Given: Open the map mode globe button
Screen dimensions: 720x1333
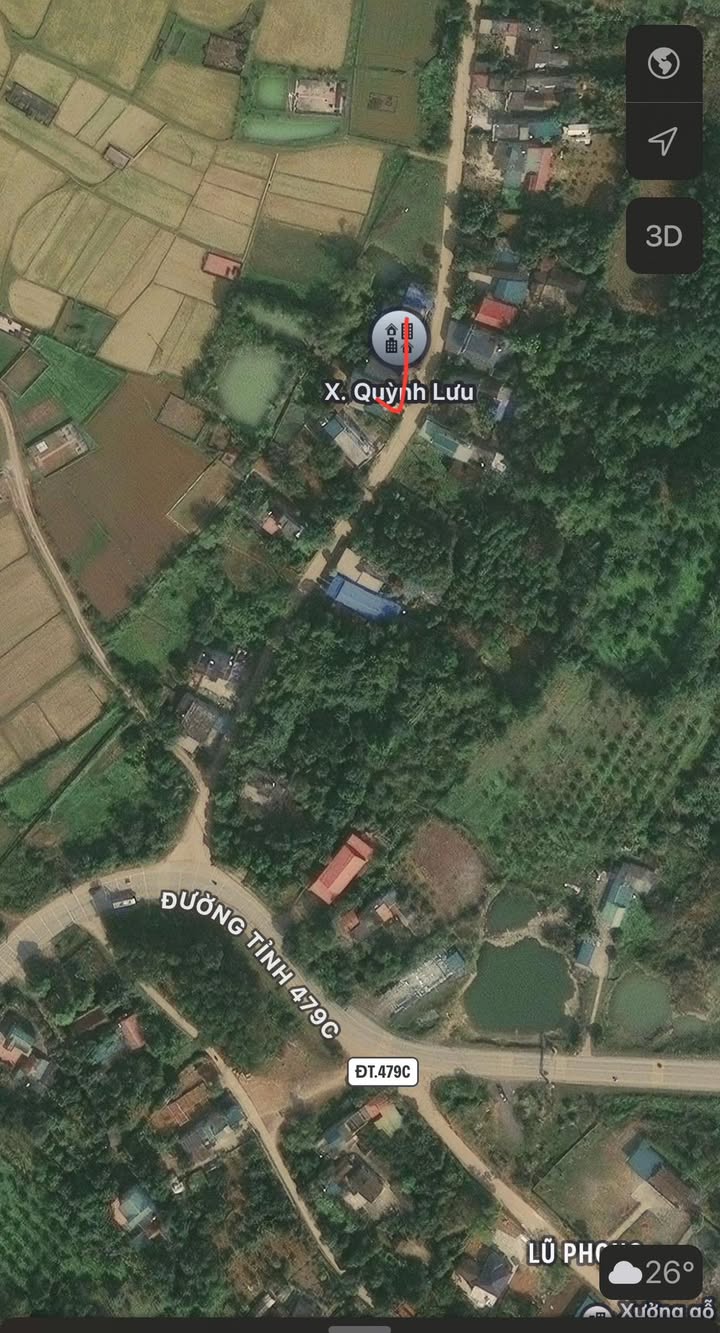Looking at the screenshot, I should tap(664, 64).
